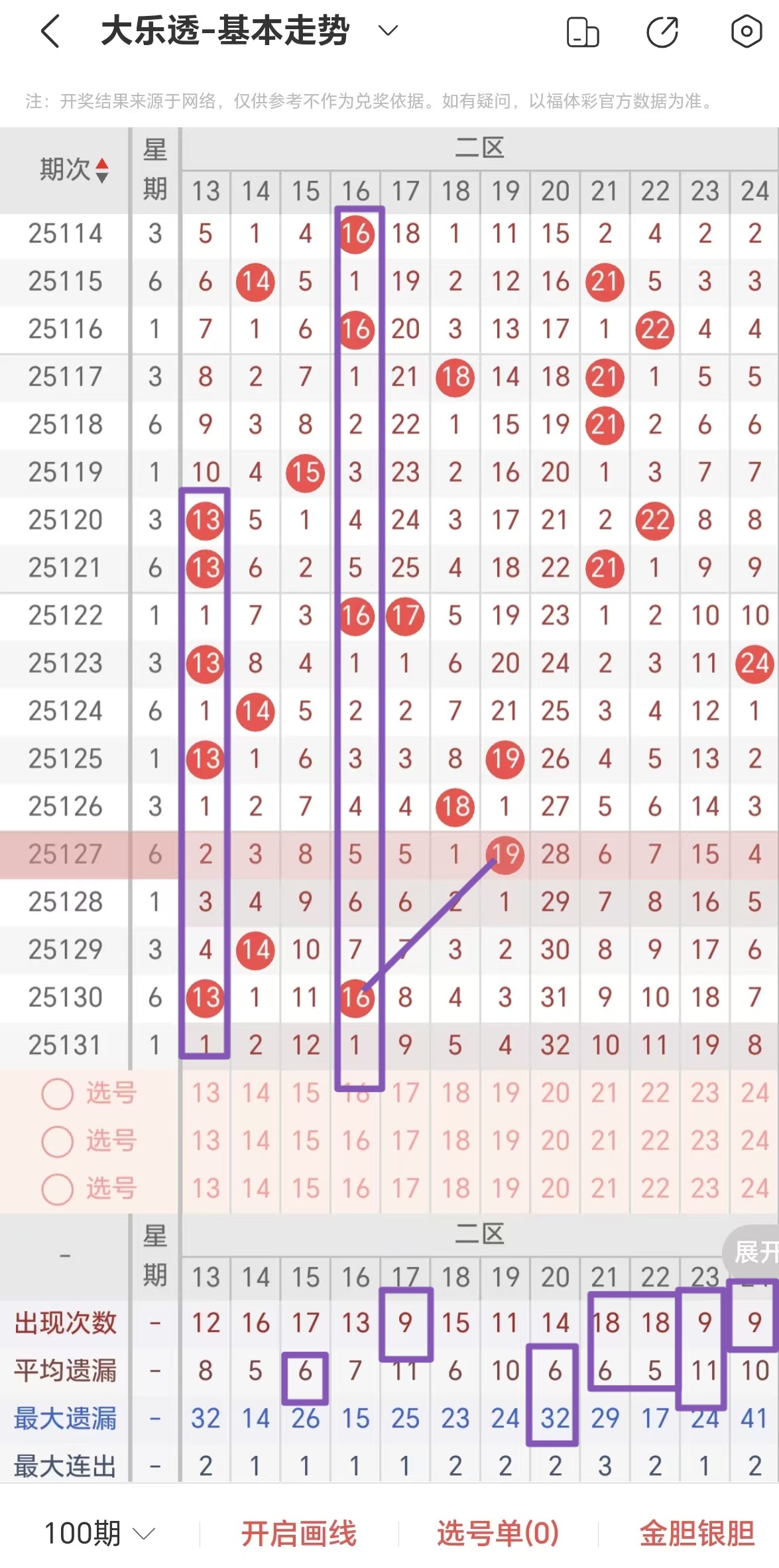This screenshot has width=779, height=1568.
Task: Open floating window mode from the top bar
Action: pos(582,30)
